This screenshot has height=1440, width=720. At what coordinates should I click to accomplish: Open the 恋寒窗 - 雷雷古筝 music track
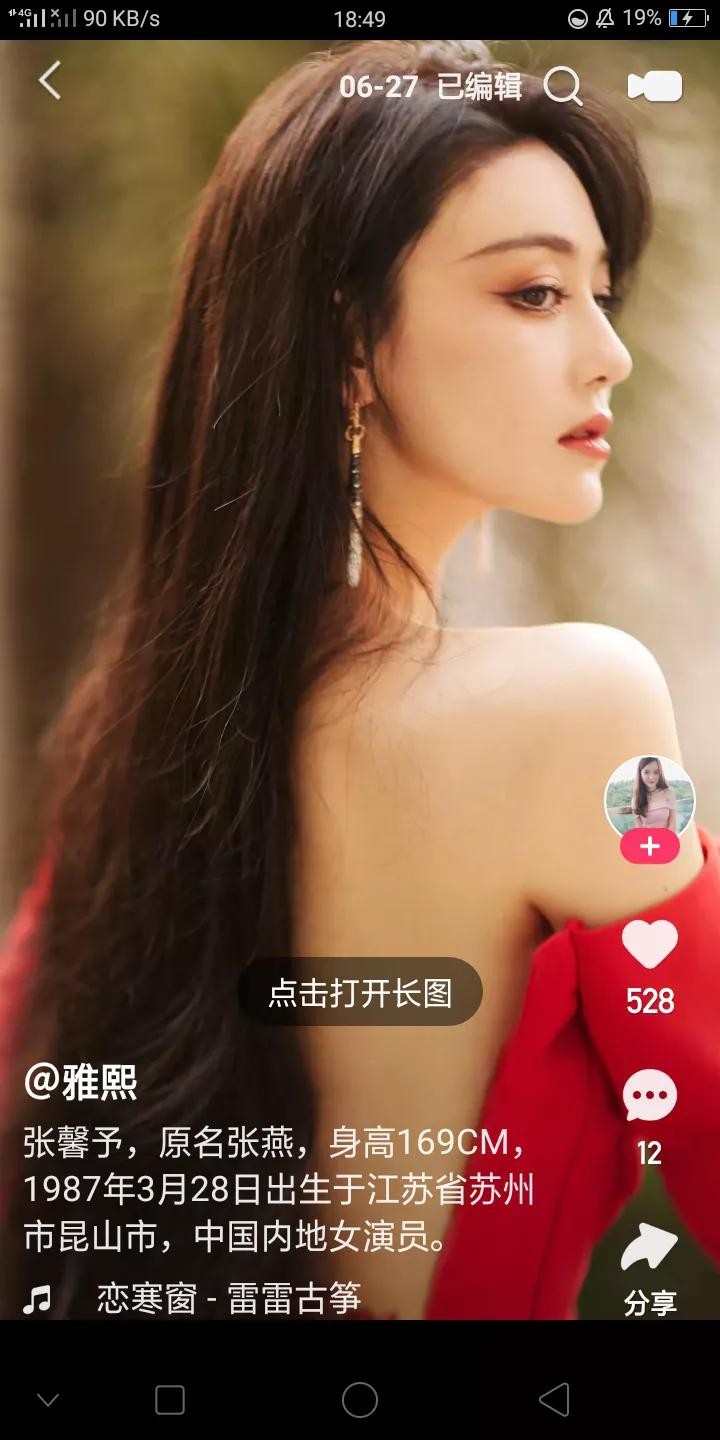tap(228, 1298)
